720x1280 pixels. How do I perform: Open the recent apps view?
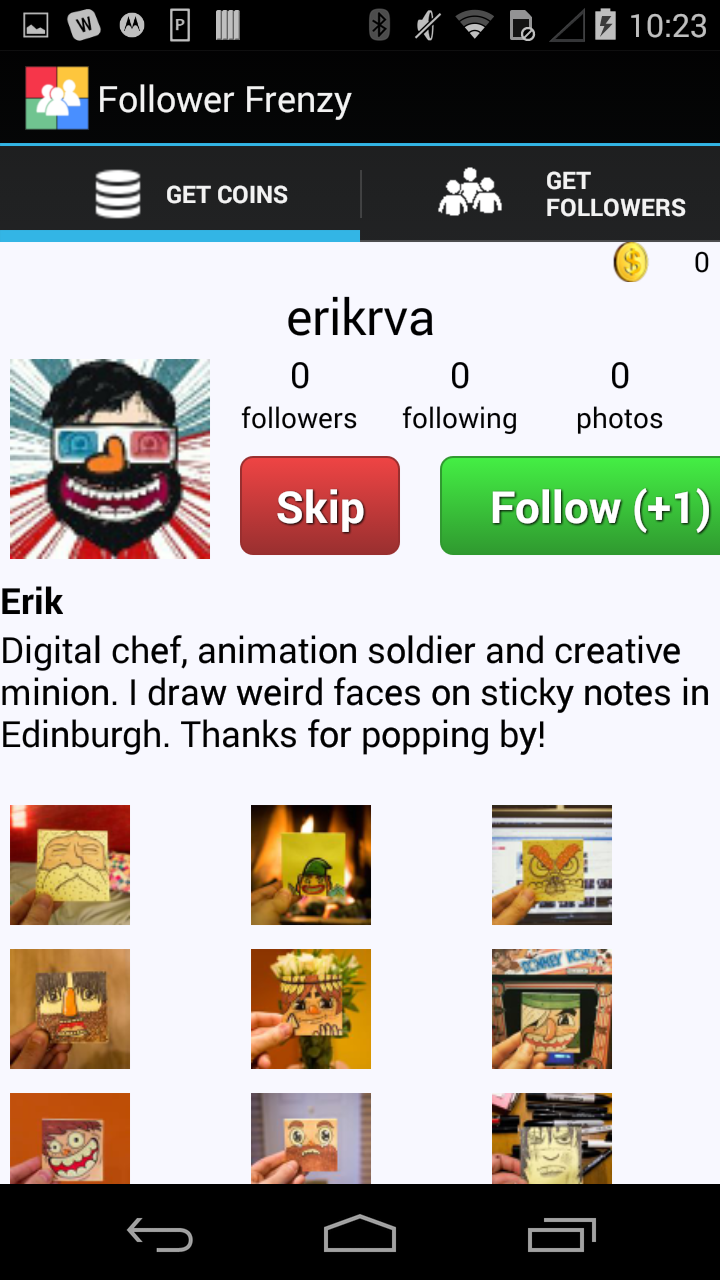coord(562,1235)
